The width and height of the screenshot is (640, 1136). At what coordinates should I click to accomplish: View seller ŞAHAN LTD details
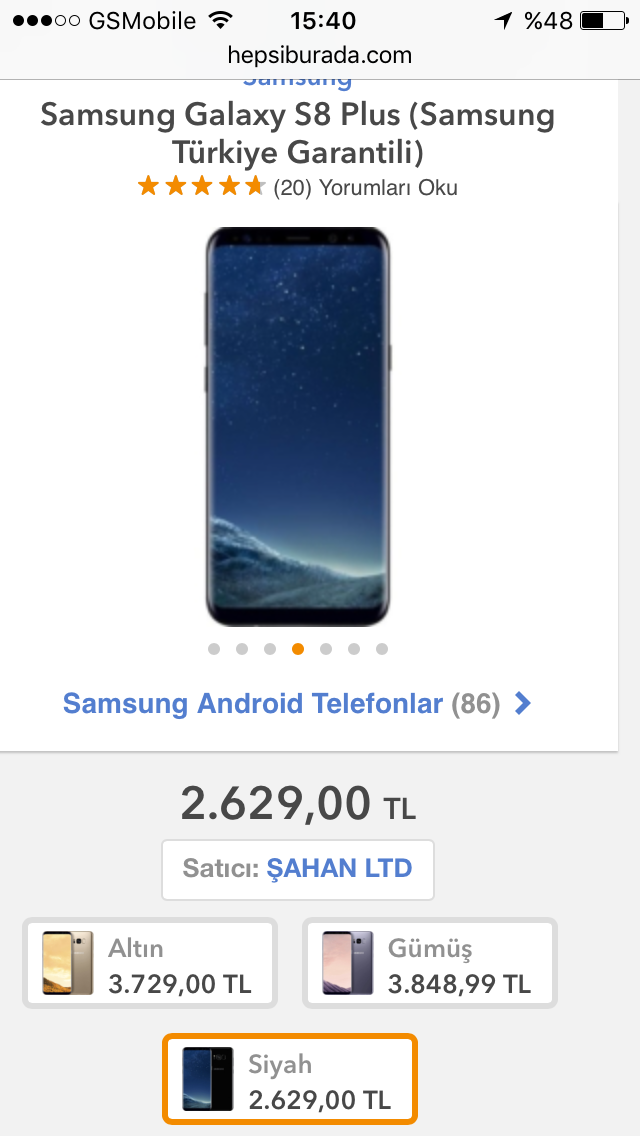[x=338, y=868]
